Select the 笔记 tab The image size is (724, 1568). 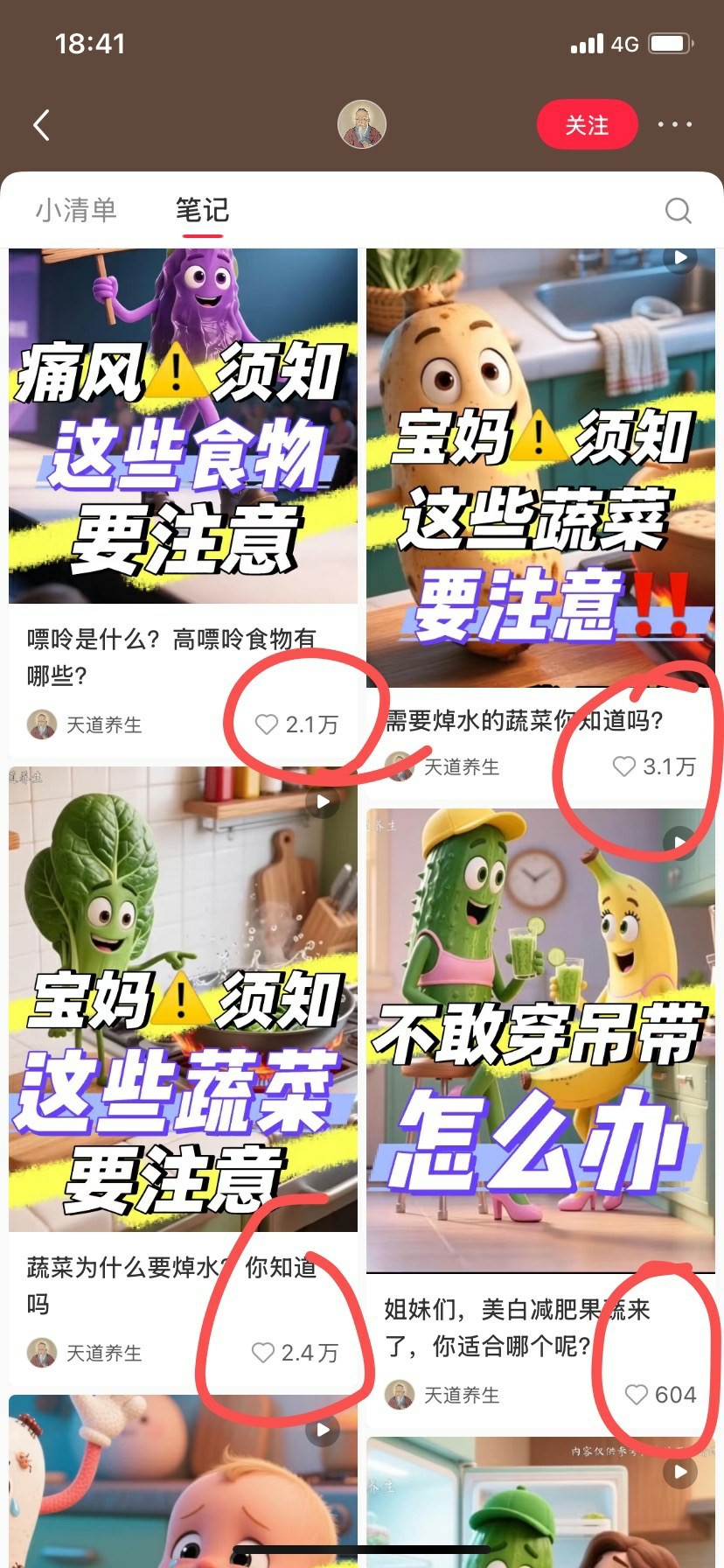[x=202, y=210]
